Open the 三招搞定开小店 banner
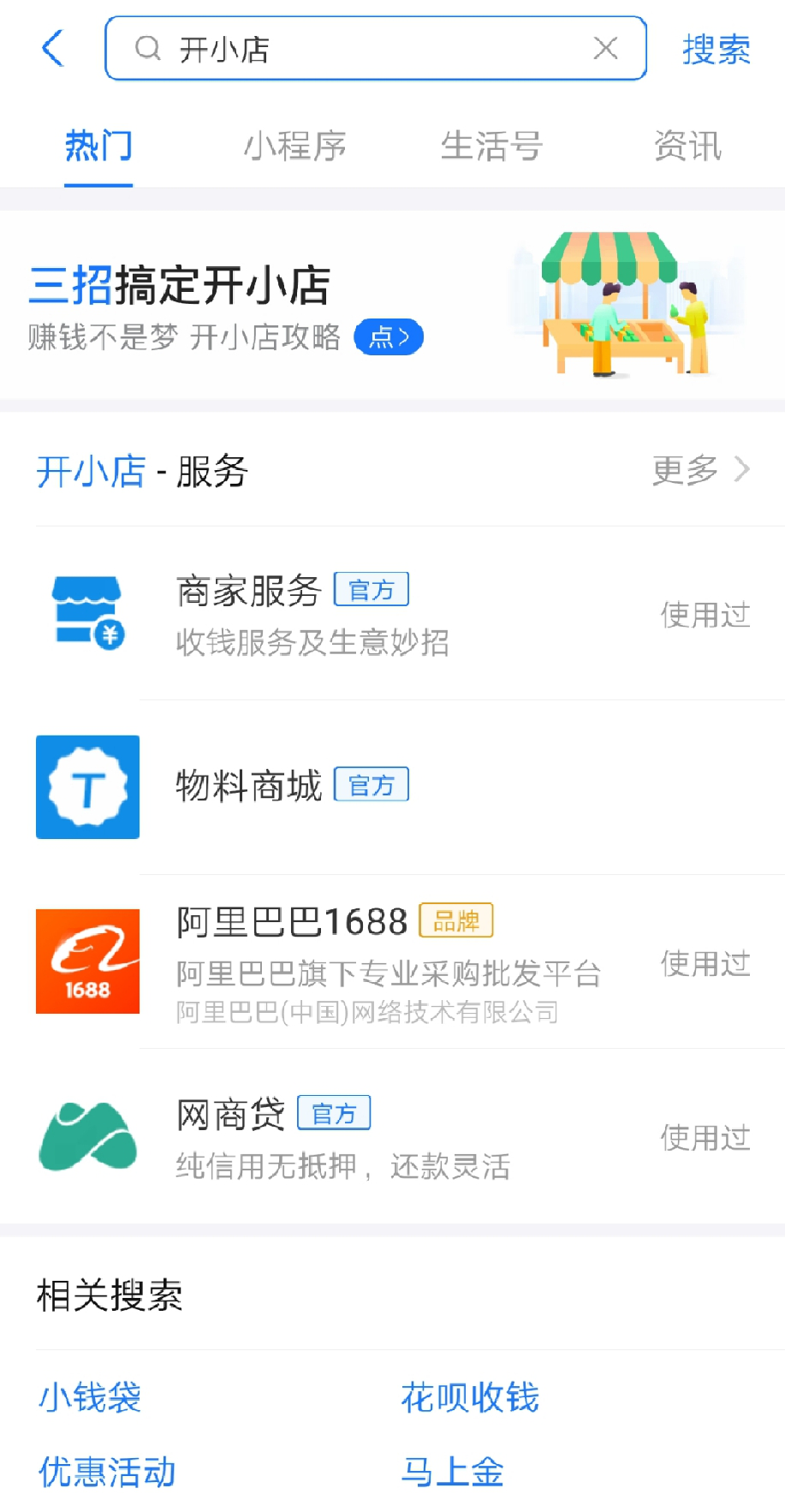Viewport: 785px width, 1512px height. [392, 306]
